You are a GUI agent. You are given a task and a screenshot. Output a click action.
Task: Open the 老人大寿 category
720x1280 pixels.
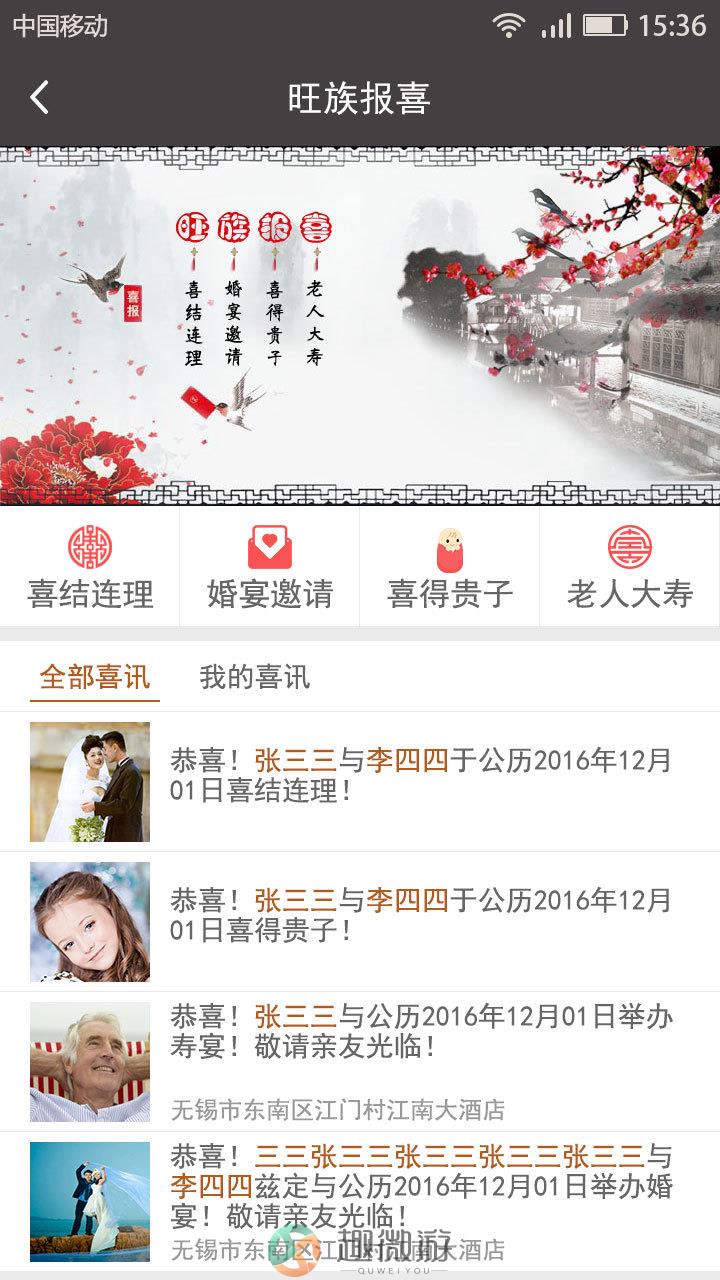pos(630,568)
